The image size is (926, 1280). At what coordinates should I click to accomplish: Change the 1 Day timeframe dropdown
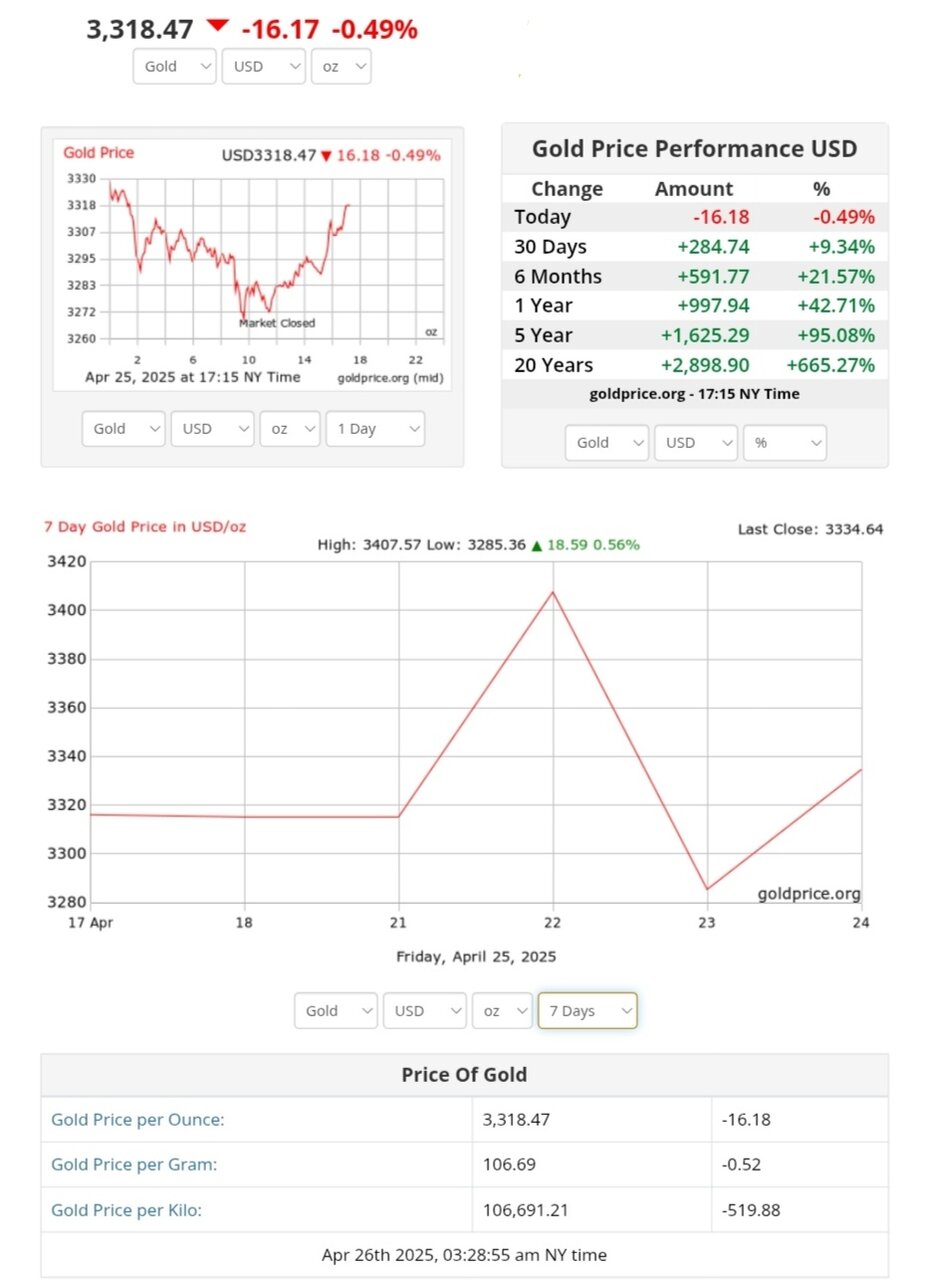pyautogui.click(x=375, y=429)
